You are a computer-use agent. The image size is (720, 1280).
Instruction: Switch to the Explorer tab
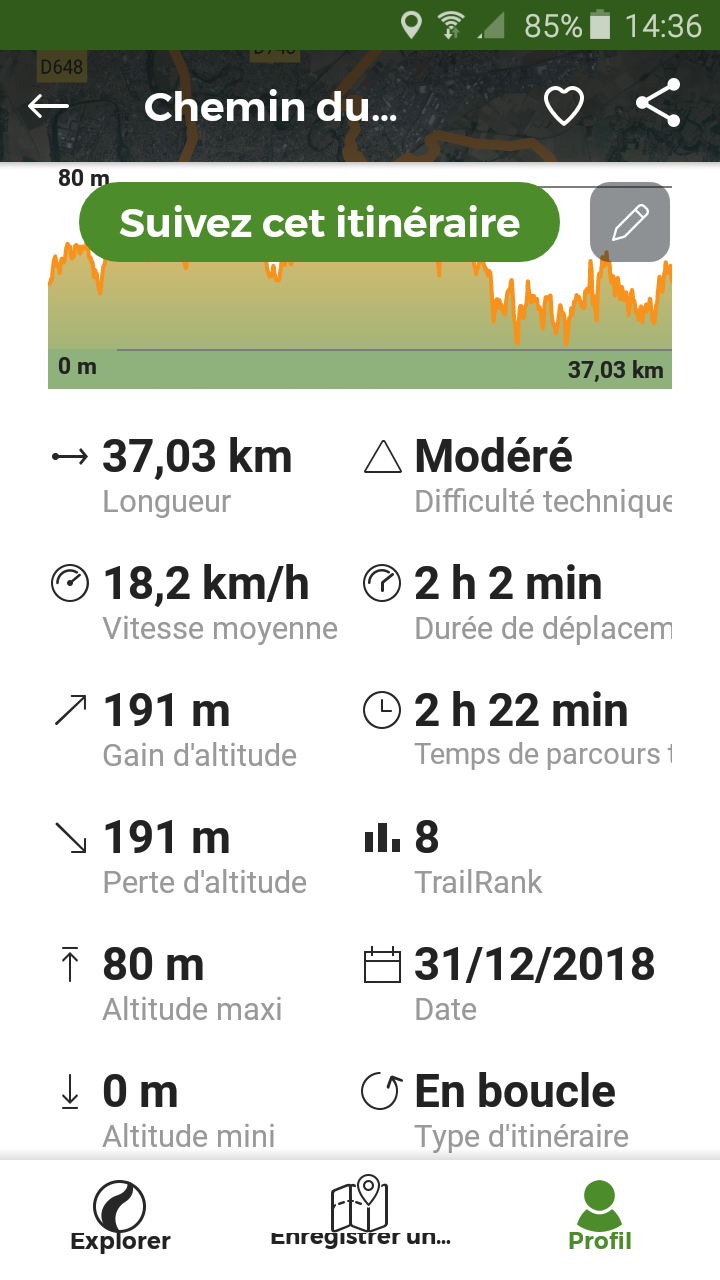click(x=120, y=1216)
